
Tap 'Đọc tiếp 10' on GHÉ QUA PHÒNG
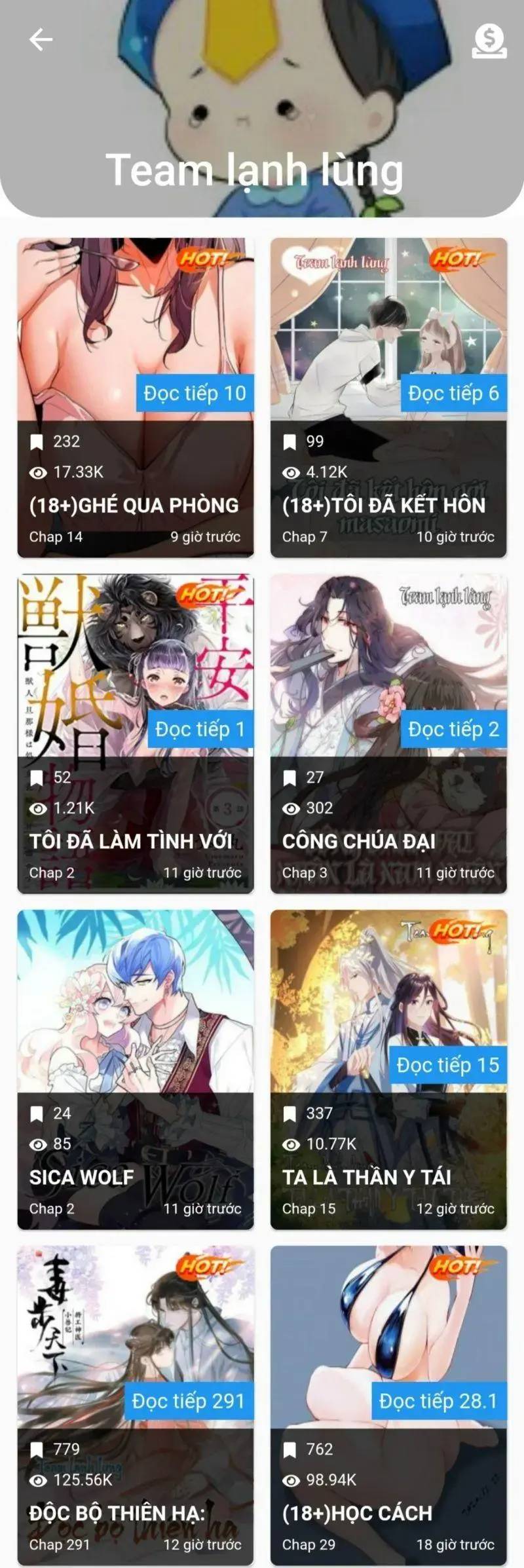[x=194, y=394]
